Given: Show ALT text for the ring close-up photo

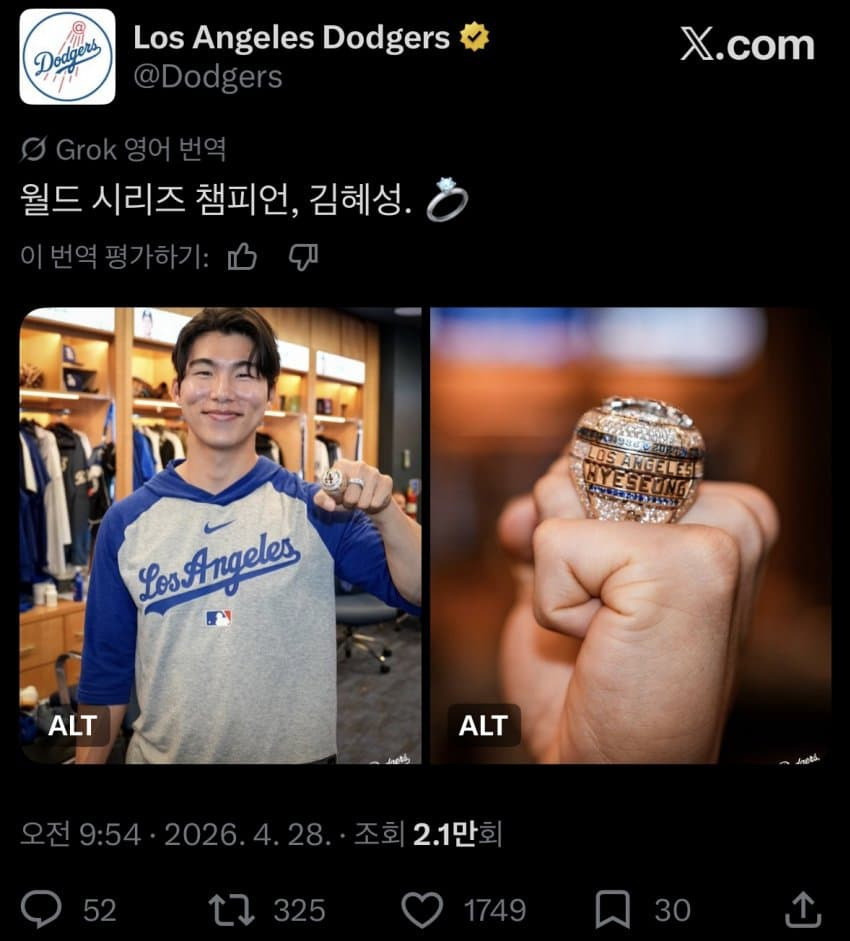Looking at the screenshot, I should point(483,725).
